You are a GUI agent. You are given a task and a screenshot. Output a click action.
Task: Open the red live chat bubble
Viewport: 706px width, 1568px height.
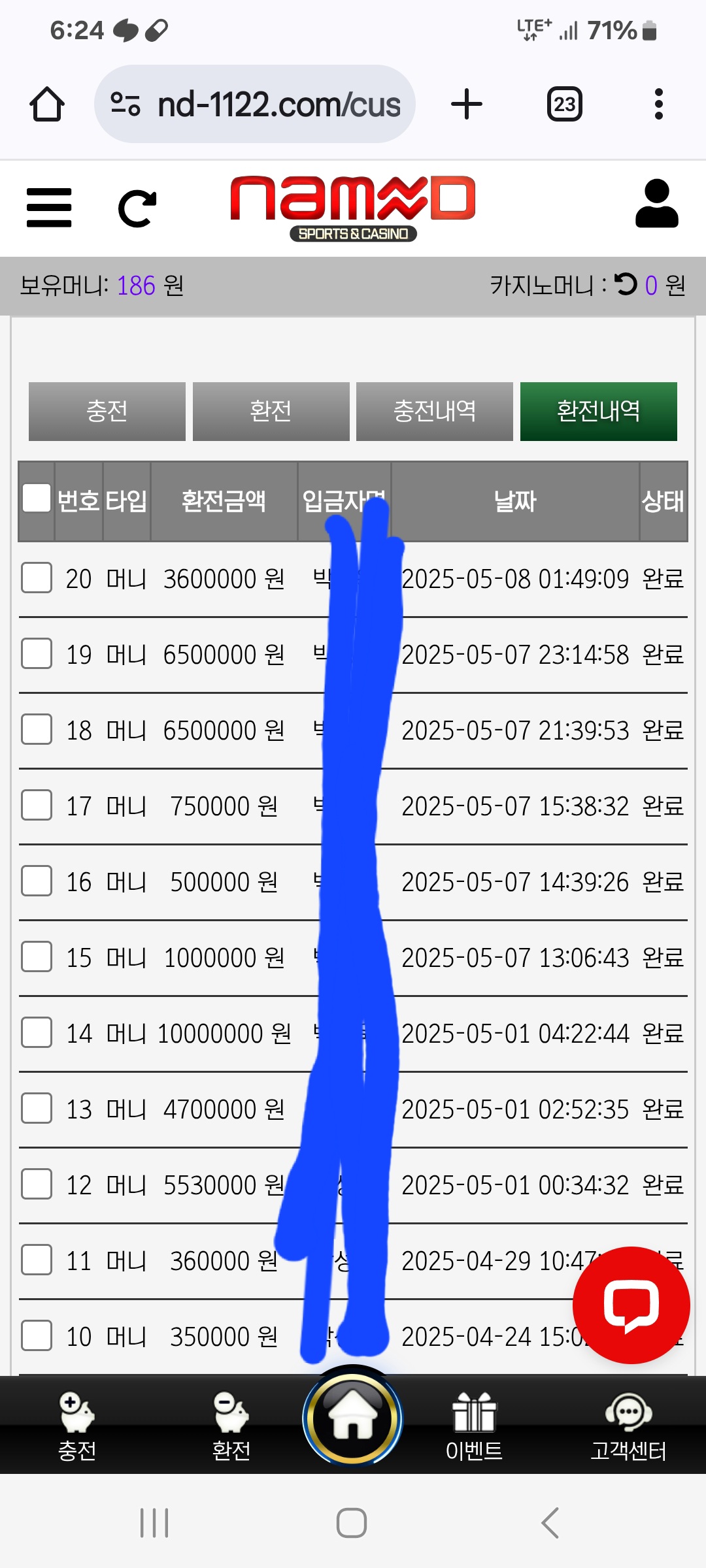point(631,1305)
